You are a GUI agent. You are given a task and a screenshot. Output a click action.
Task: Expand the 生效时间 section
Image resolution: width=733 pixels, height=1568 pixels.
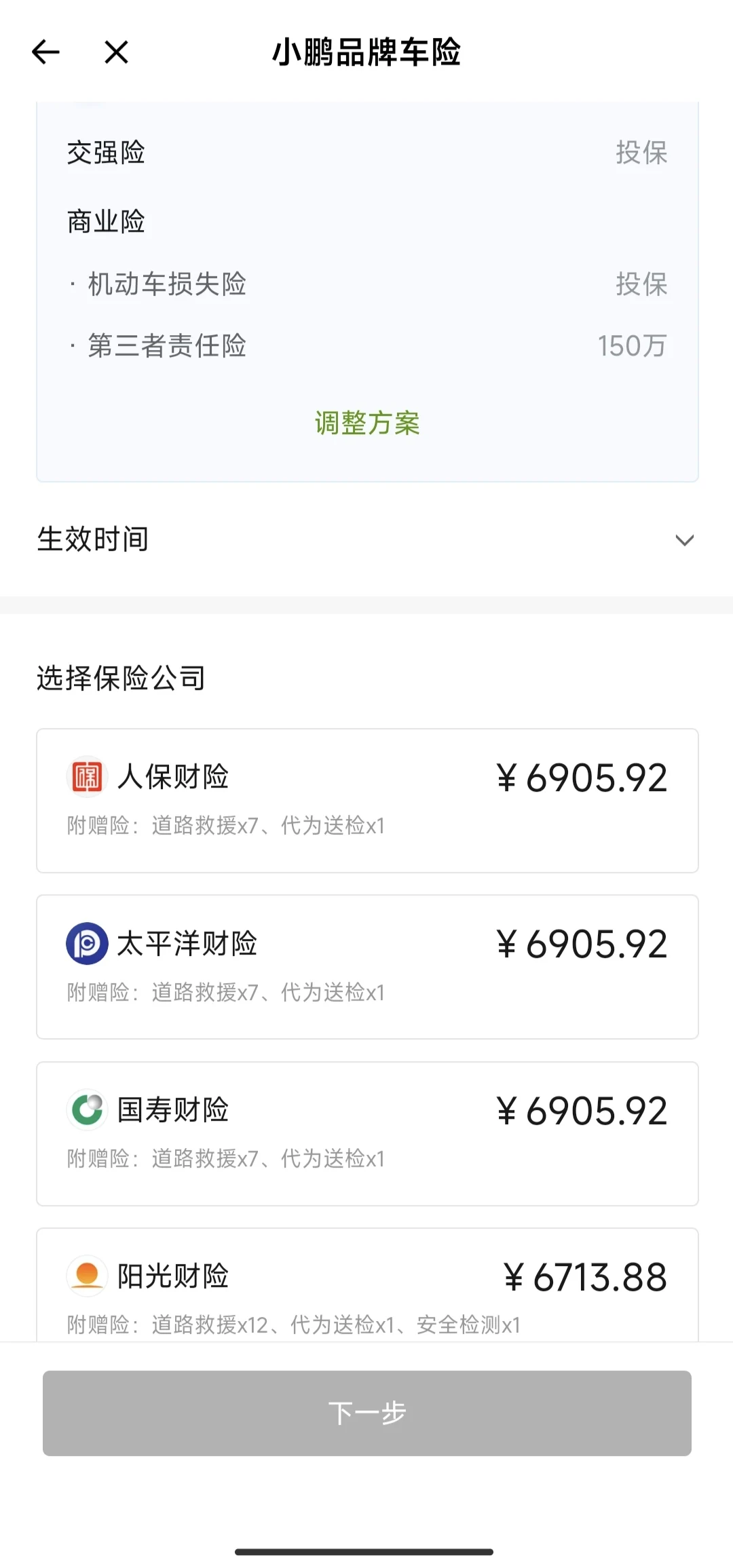pyautogui.click(x=366, y=539)
